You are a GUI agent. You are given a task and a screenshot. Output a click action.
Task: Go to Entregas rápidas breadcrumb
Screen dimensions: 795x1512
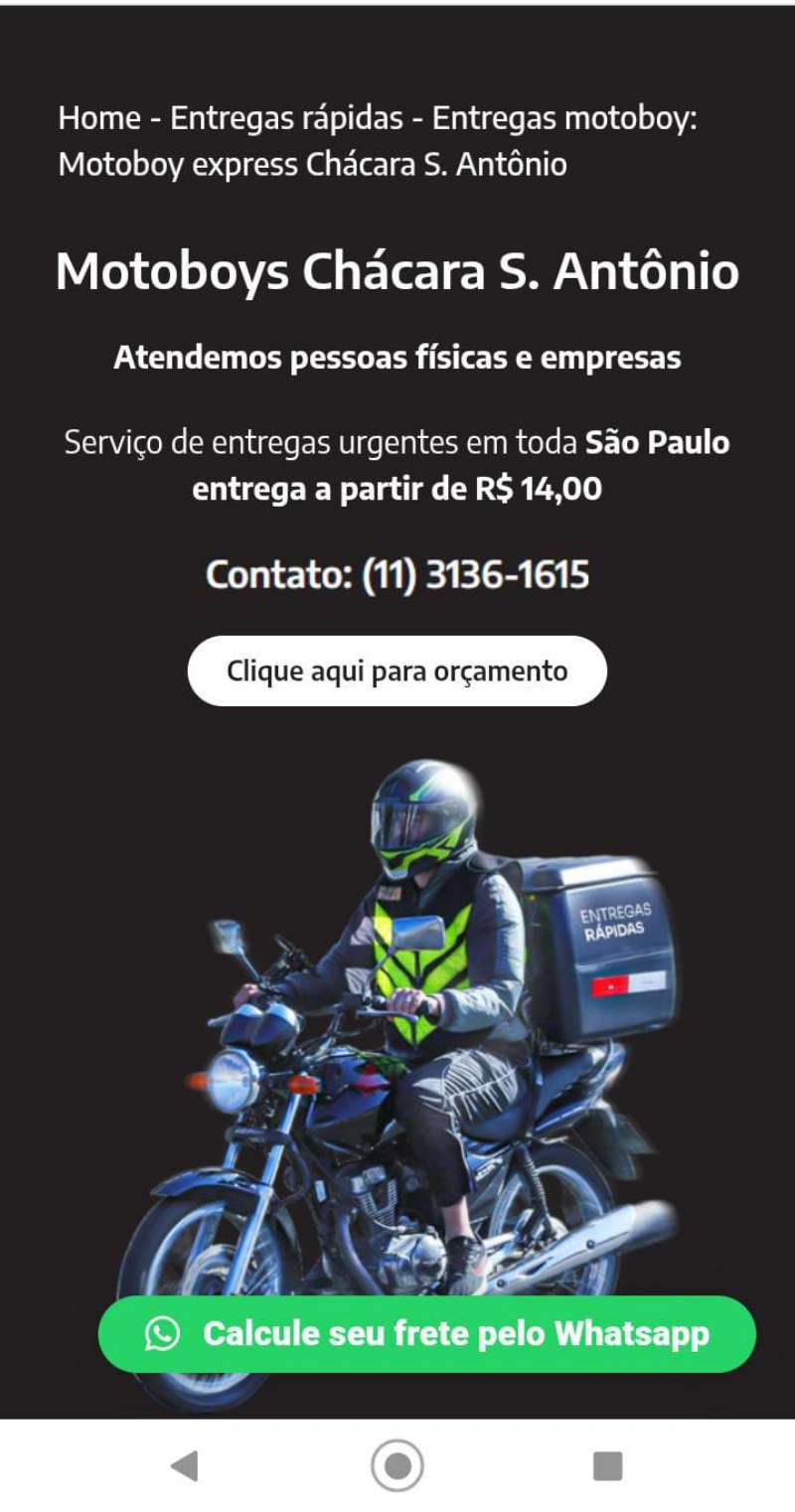coord(286,118)
